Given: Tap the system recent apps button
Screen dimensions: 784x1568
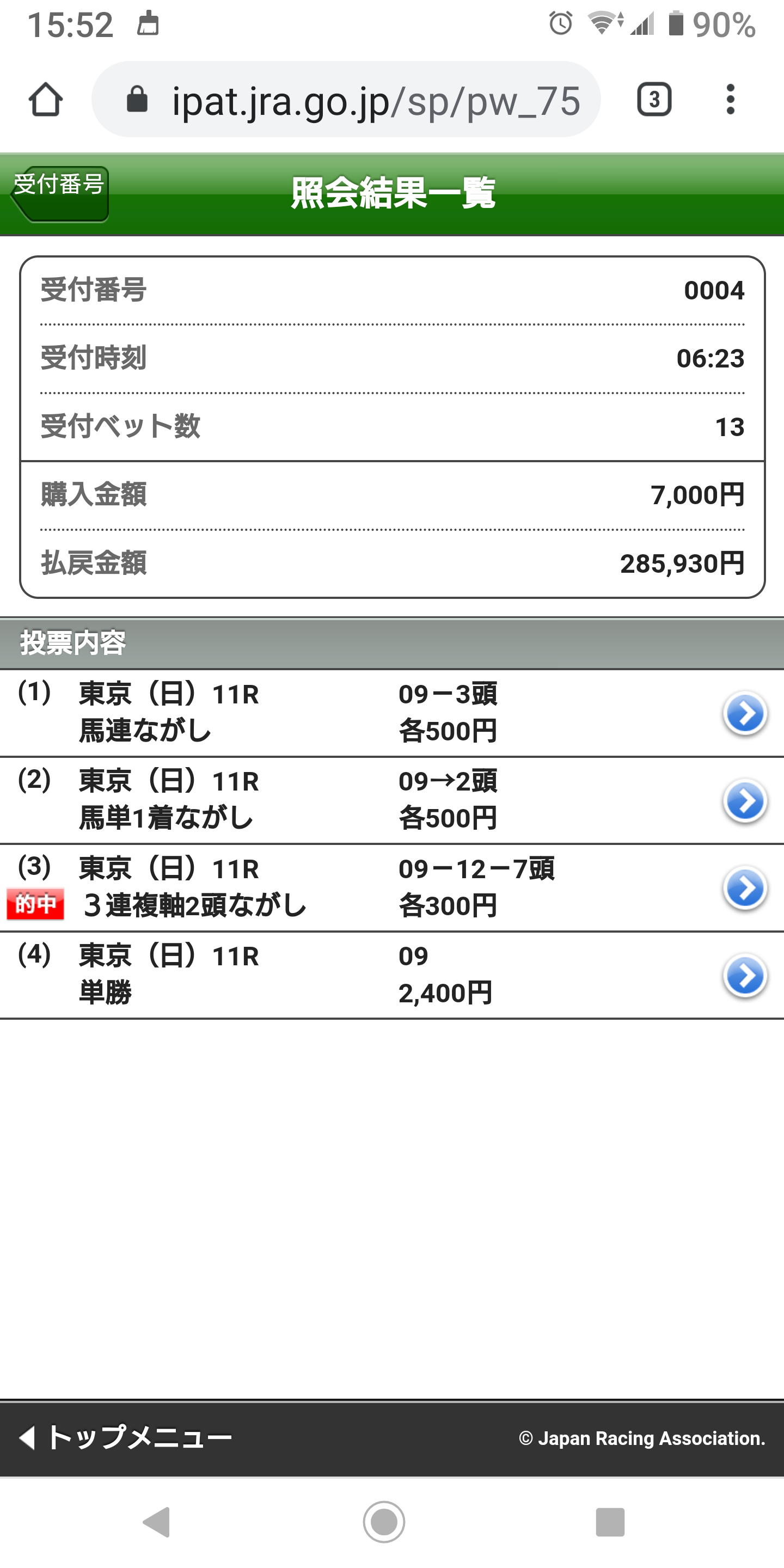Looking at the screenshot, I should [x=610, y=1522].
